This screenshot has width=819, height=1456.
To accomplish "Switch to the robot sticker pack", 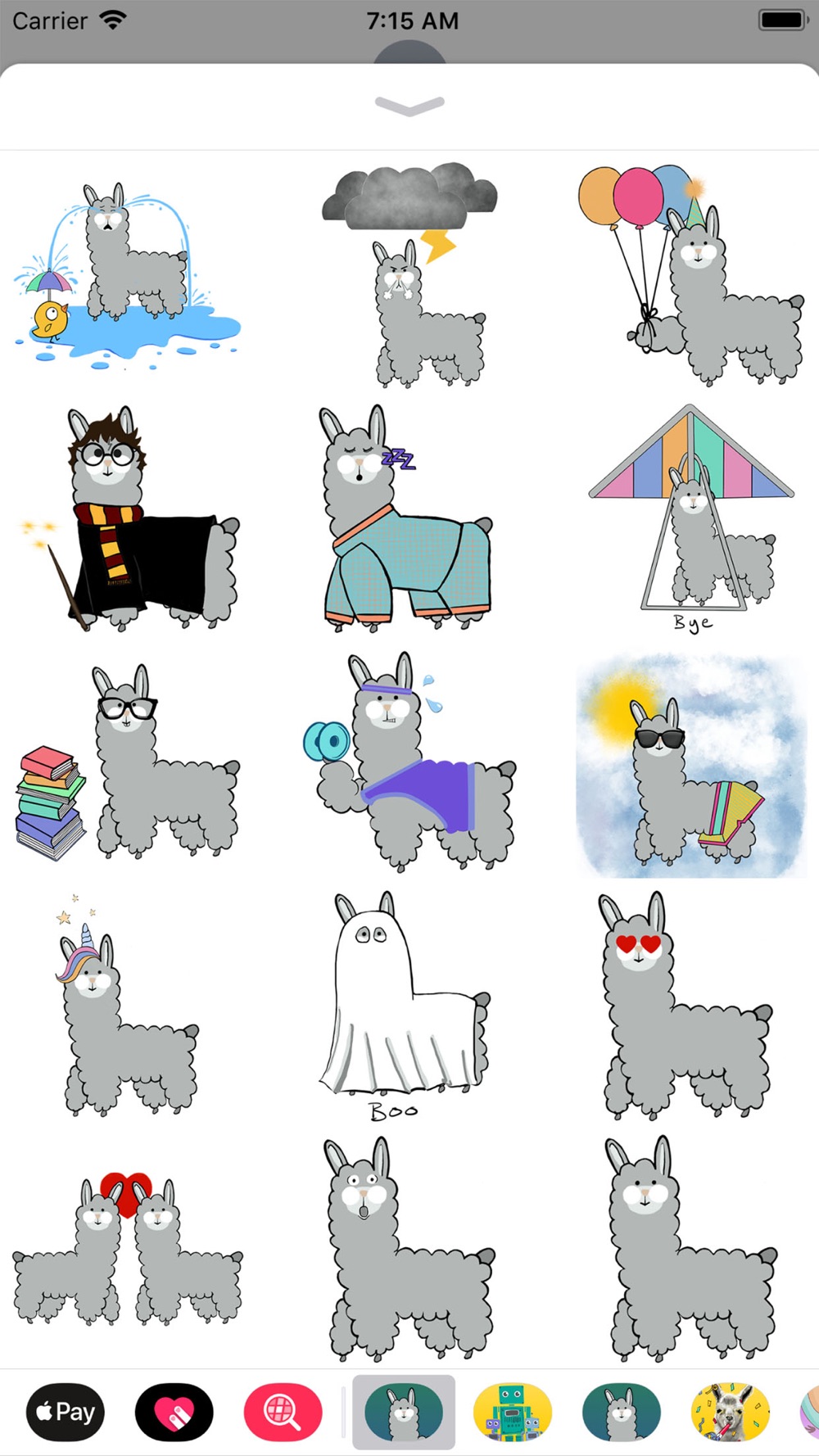I will pyautogui.click(x=513, y=1412).
